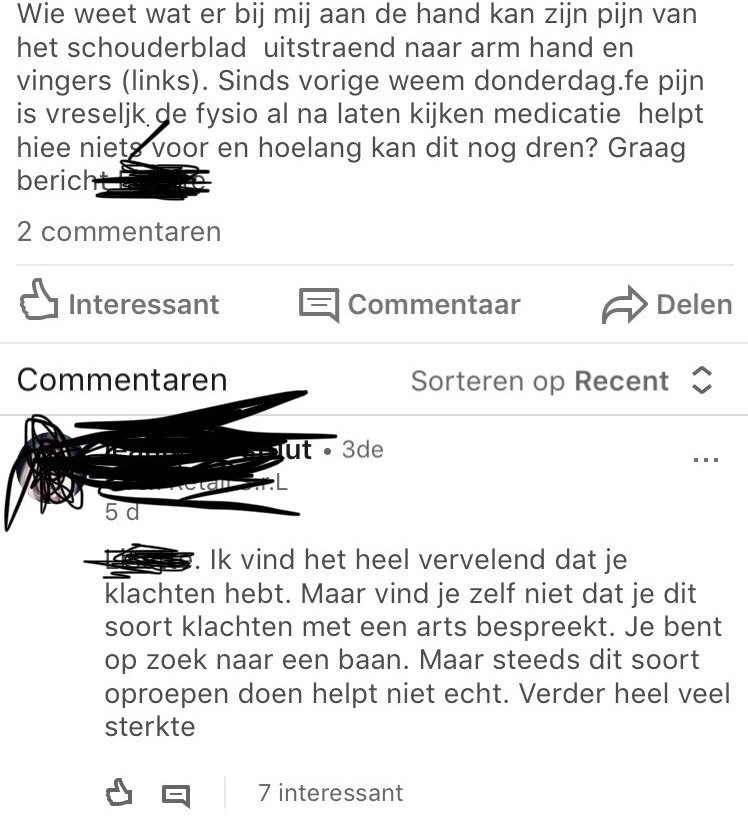748x820 pixels.
Task: Tap the Commentaar button under the post
Action: coord(411,304)
